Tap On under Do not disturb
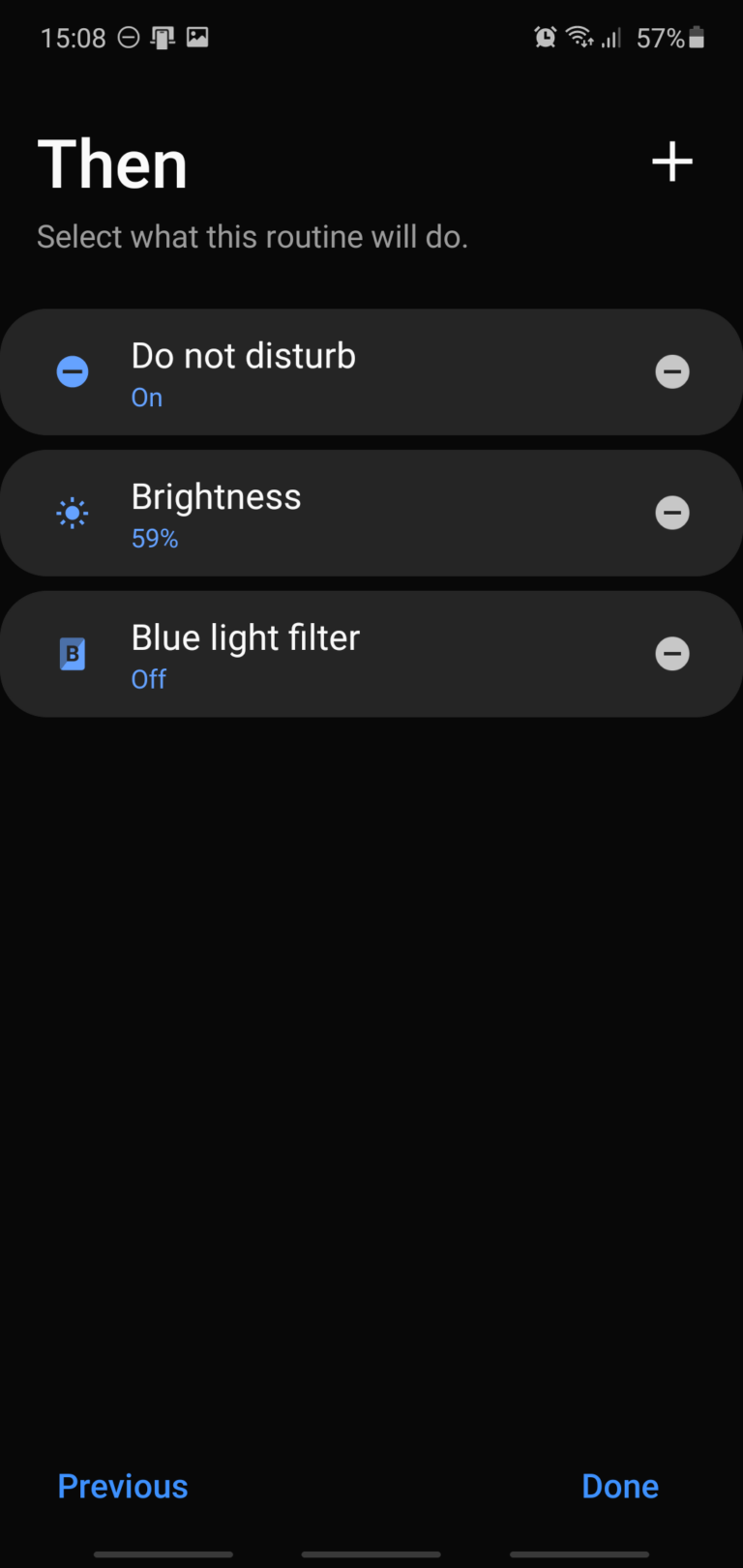The image size is (743, 1568). (146, 398)
